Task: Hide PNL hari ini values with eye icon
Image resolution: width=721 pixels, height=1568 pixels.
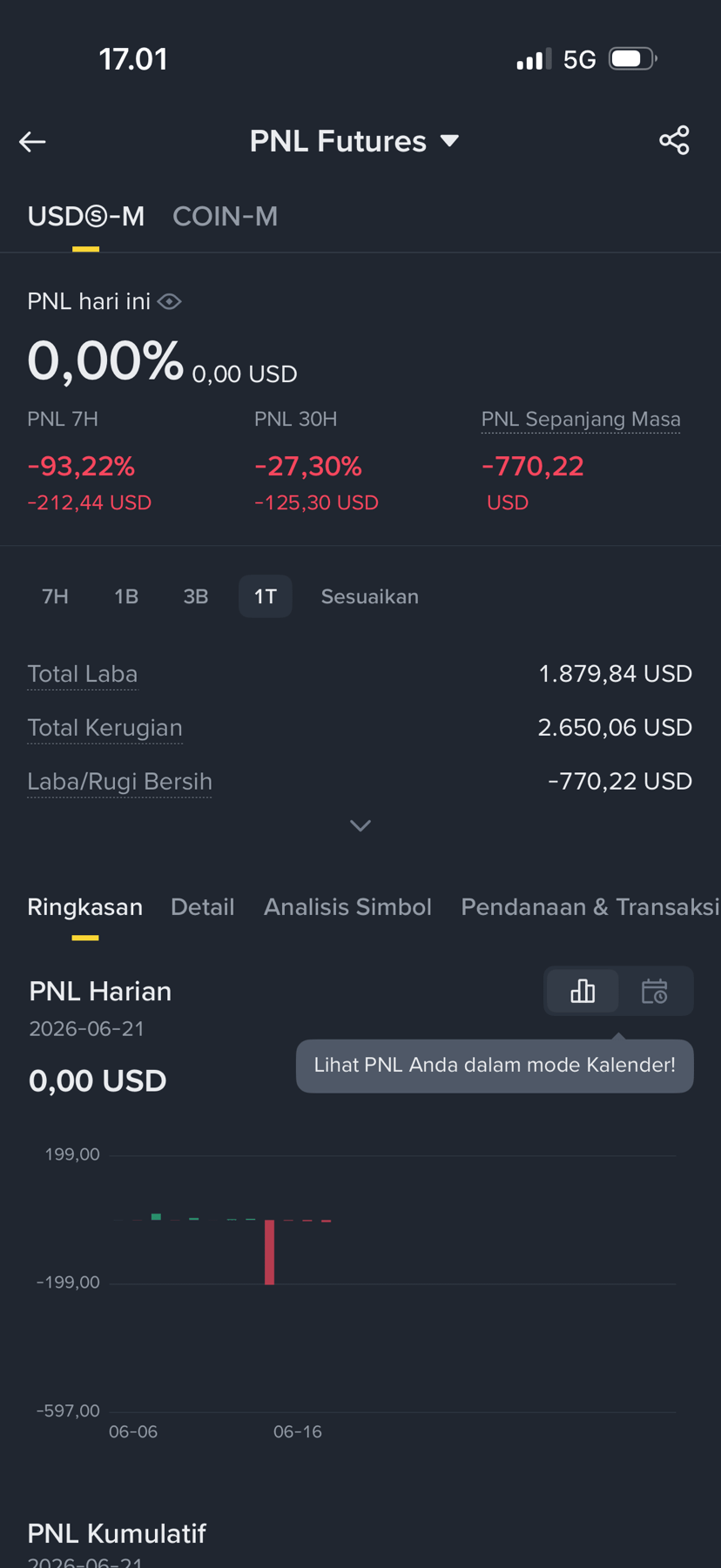Action: [170, 301]
